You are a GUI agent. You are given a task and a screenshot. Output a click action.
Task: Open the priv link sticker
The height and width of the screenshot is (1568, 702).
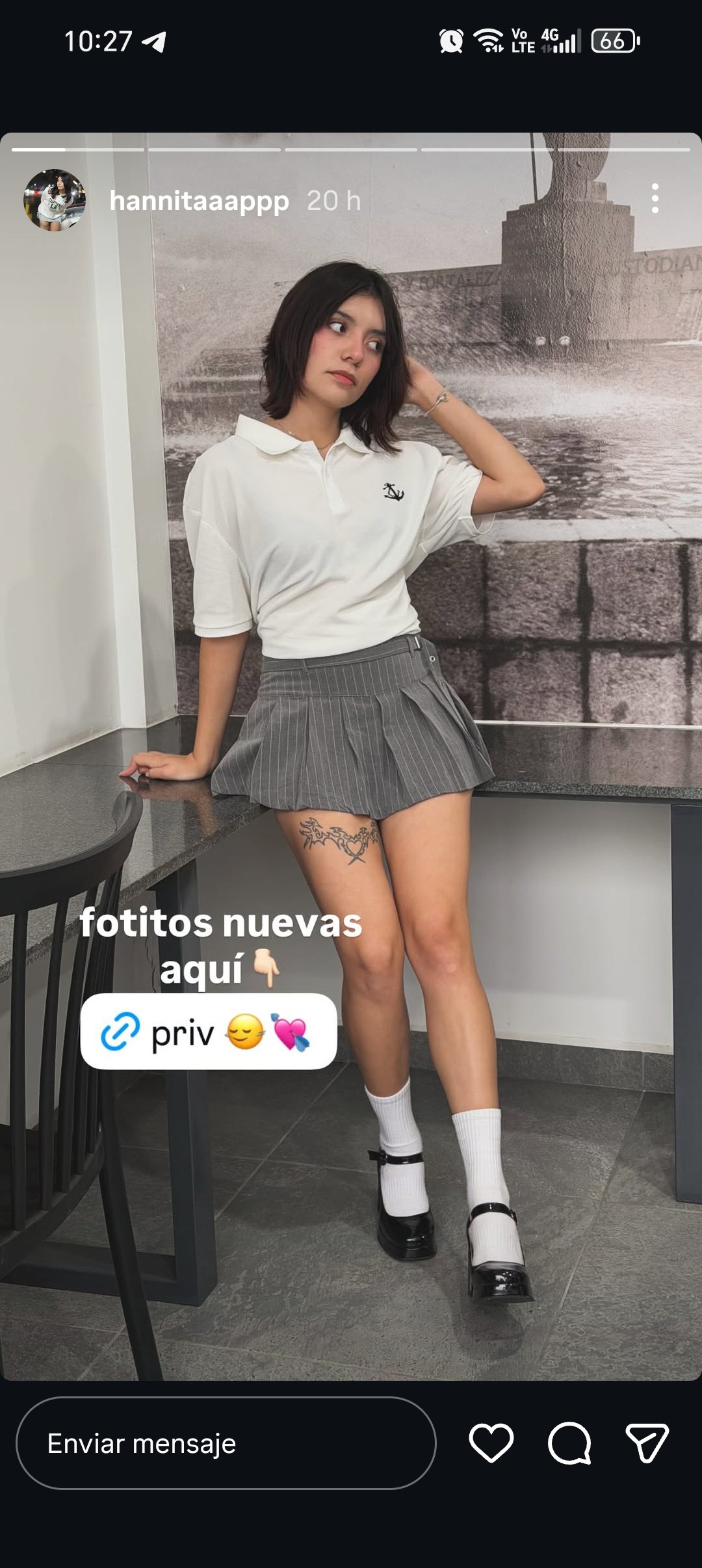208,1032
